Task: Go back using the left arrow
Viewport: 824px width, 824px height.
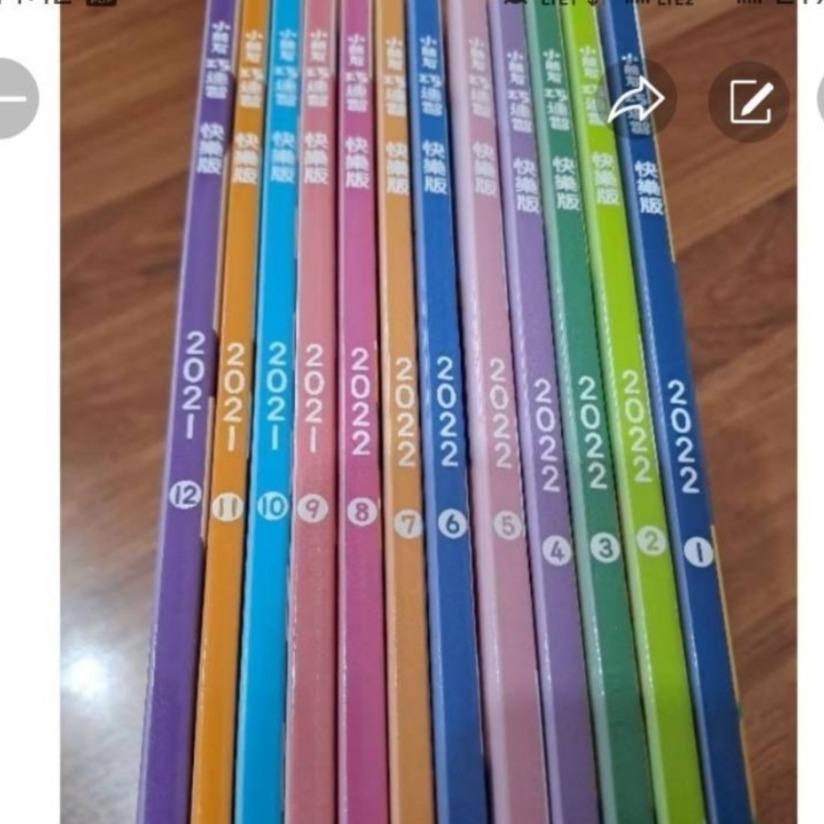Action: pos(12,98)
